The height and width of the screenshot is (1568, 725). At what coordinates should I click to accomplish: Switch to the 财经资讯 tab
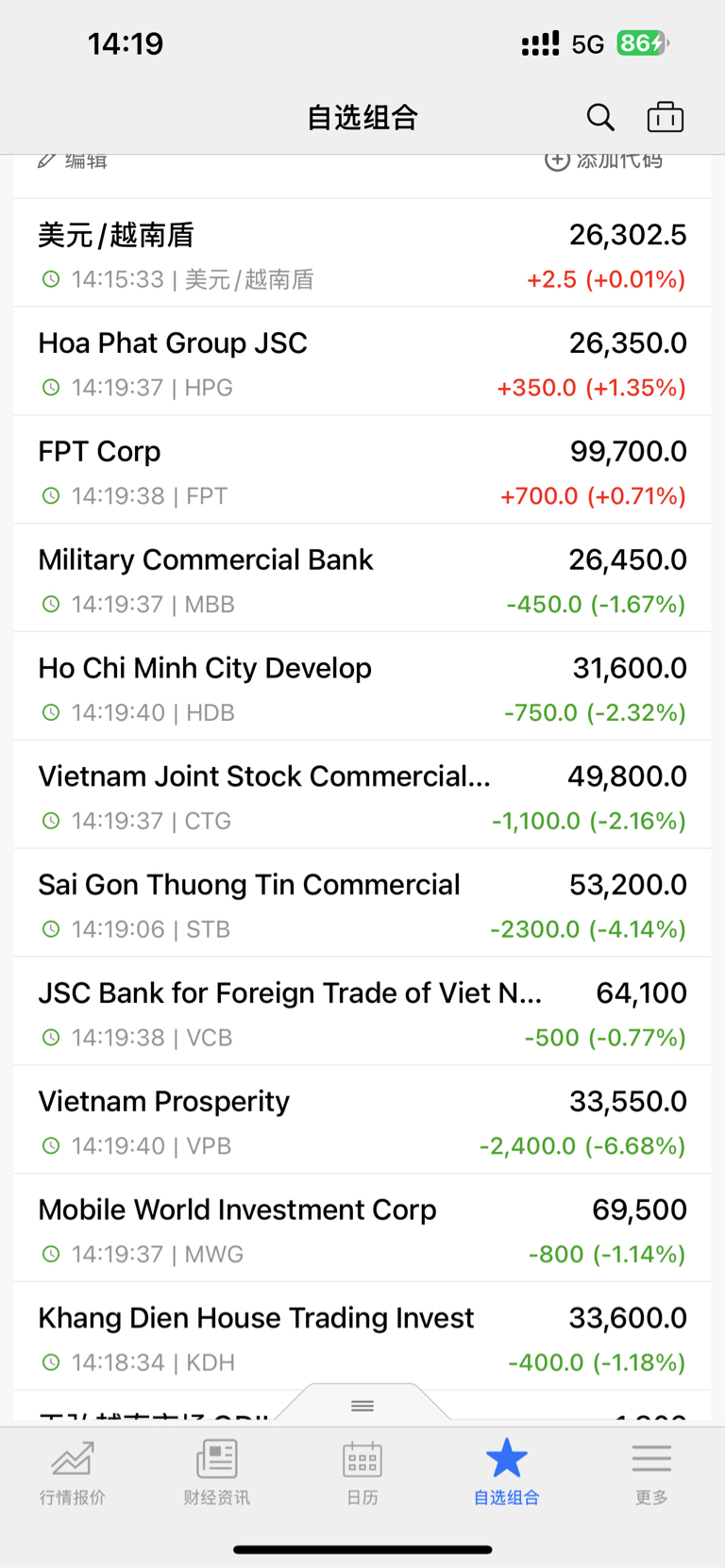(217, 1472)
